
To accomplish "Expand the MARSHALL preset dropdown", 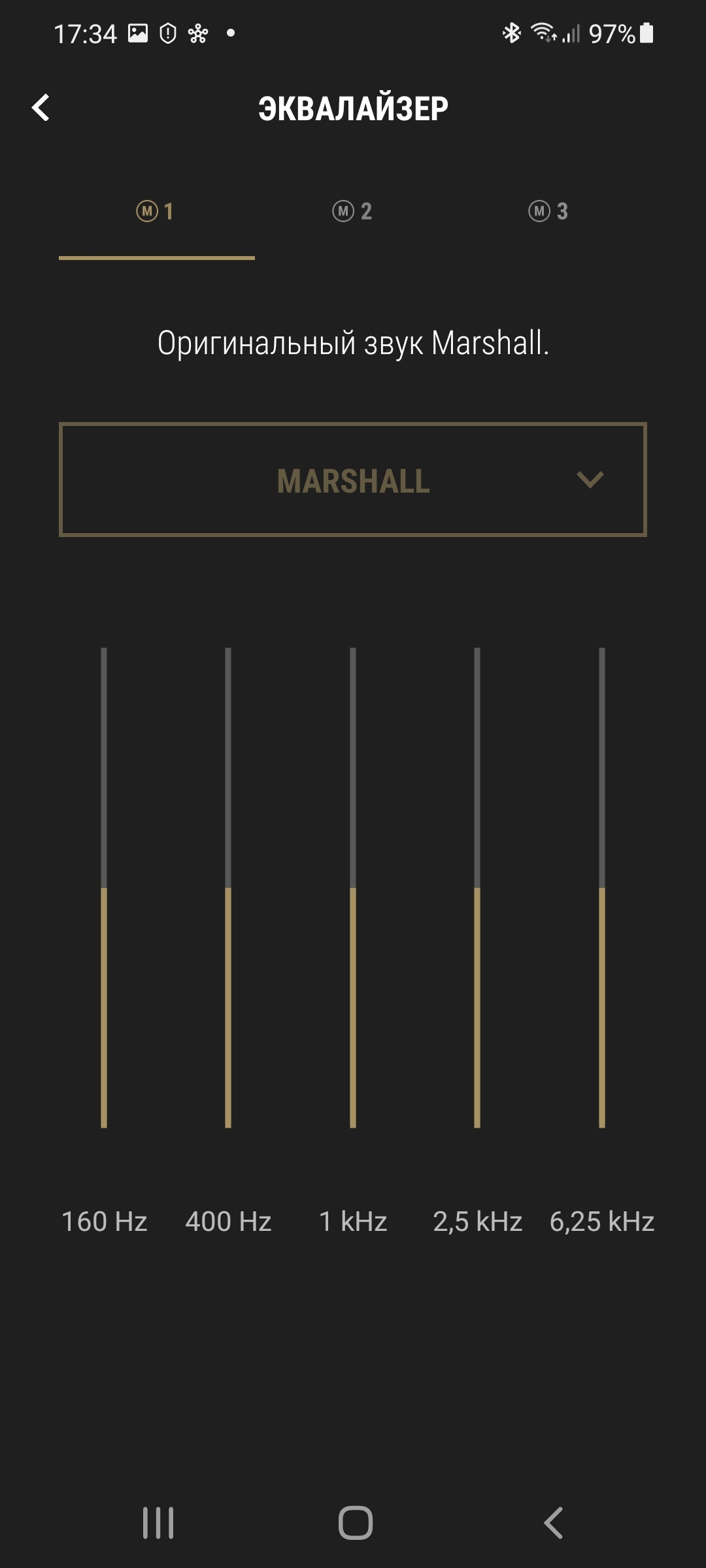I will [x=353, y=480].
